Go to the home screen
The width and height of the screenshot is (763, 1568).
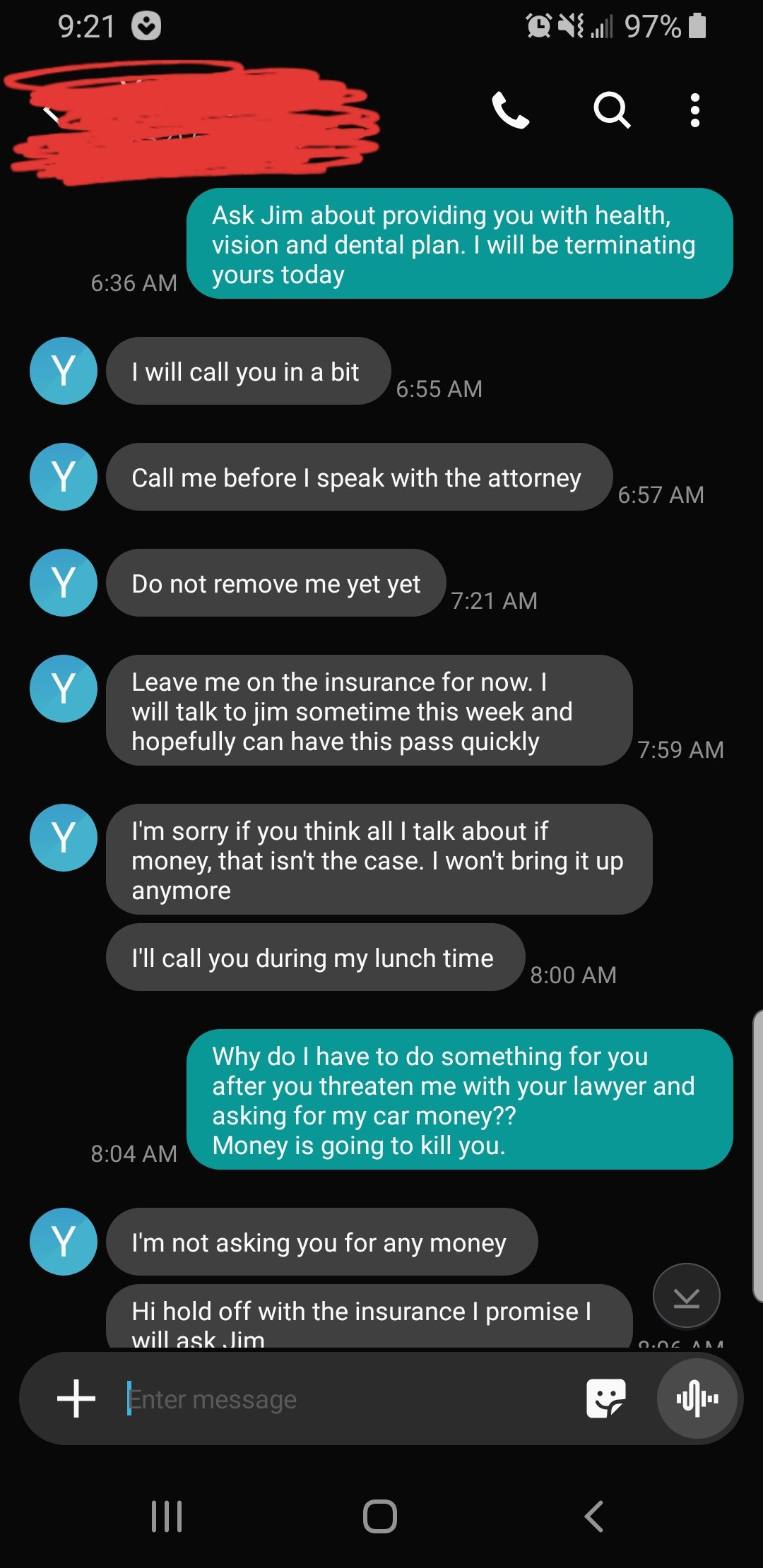click(380, 1516)
